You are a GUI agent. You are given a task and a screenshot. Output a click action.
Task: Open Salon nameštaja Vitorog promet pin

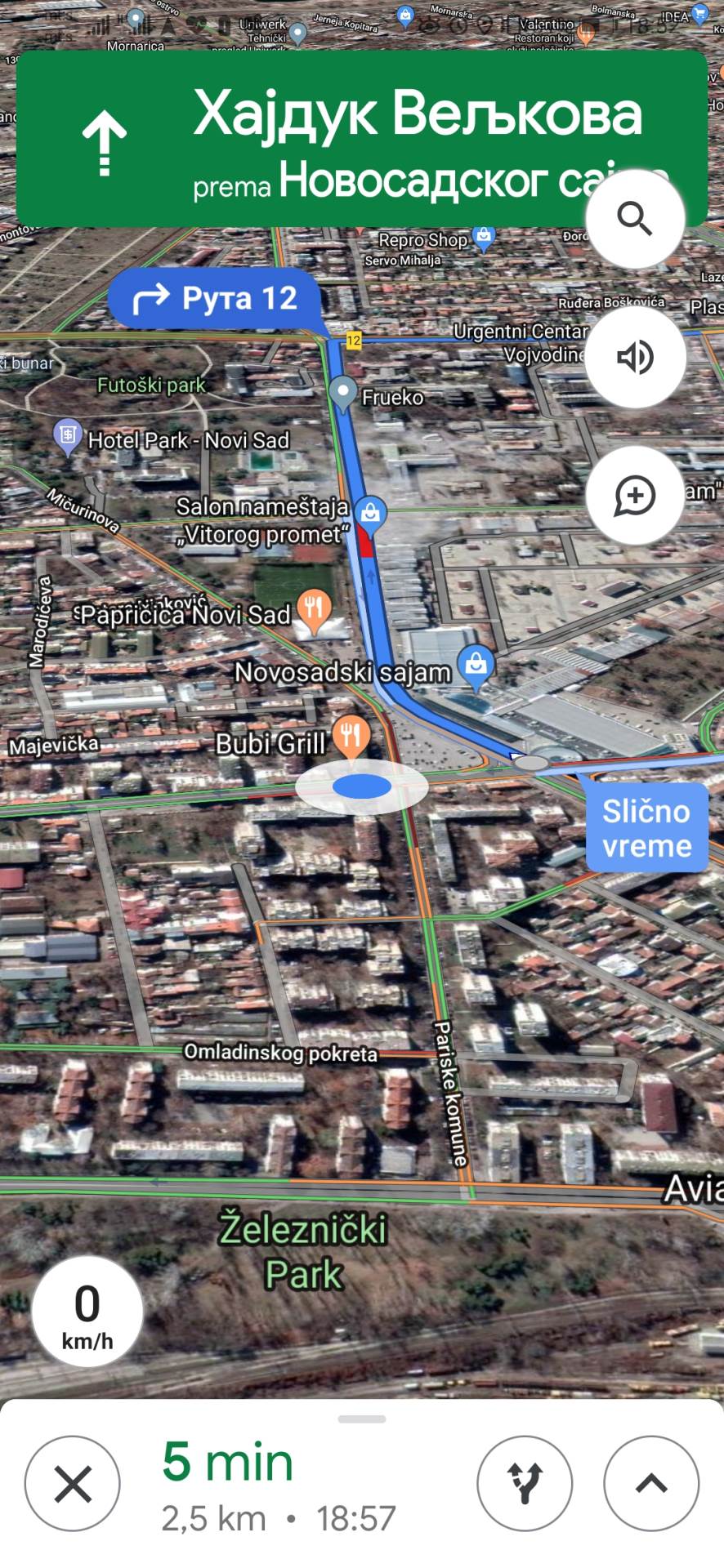pos(370,512)
